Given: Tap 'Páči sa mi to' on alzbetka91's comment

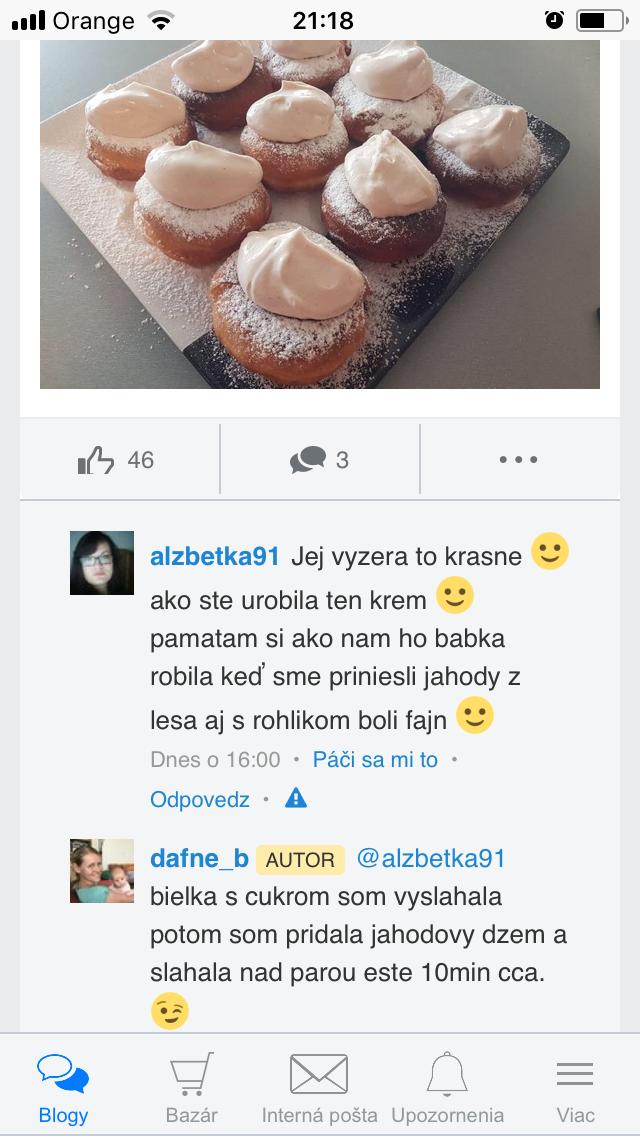Looking at the screenshot, I should [375, 759].
